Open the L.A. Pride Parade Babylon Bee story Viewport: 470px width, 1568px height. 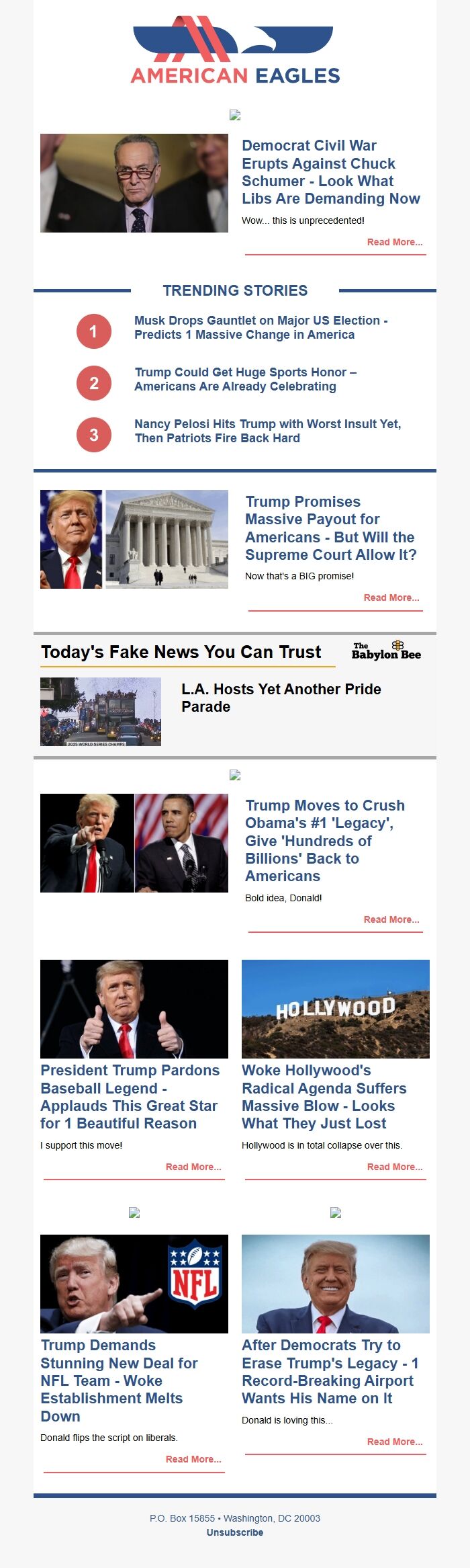coord(281,698)
